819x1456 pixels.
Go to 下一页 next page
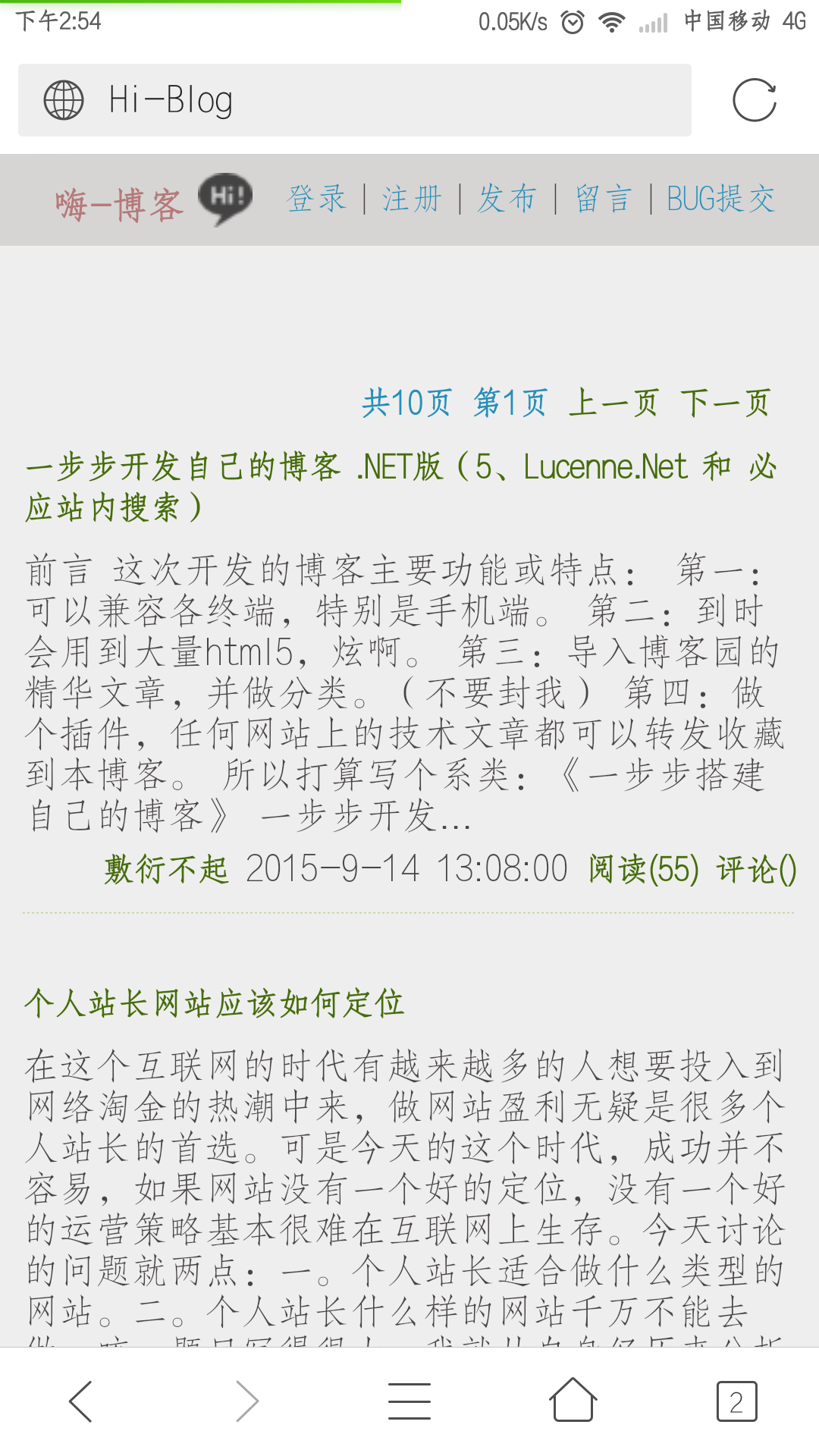[725, 403]
